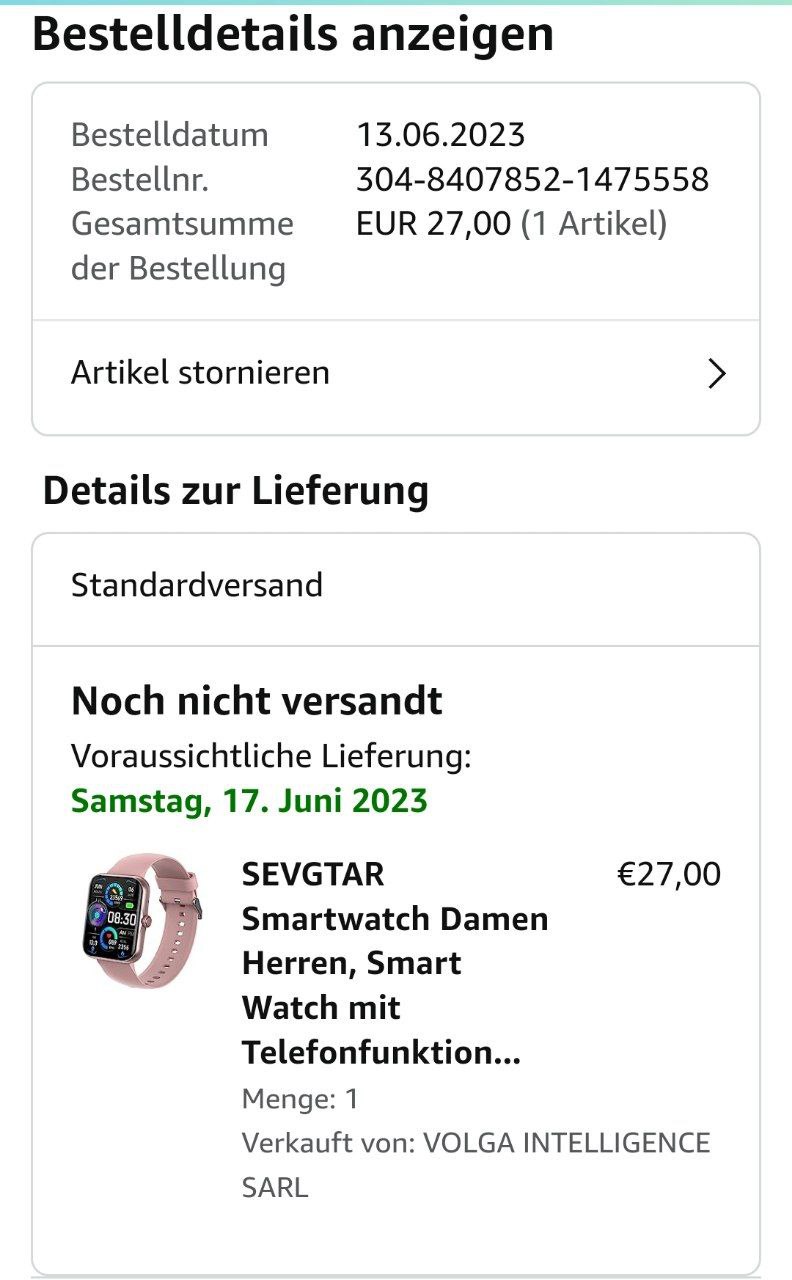
Task: Open the pink SEVGTAR smartwatch image
Action: 140,919
